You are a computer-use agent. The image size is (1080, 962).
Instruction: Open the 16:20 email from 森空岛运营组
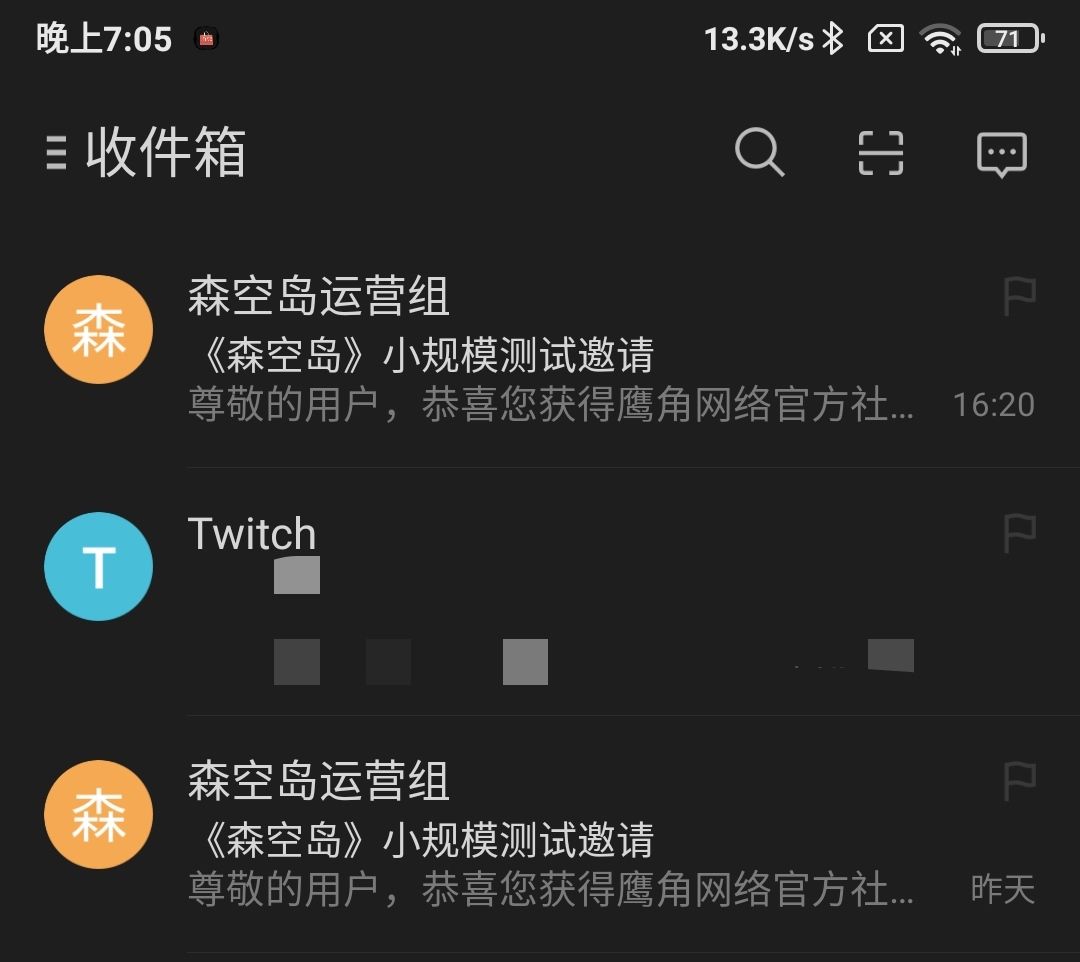coord(540,349)
